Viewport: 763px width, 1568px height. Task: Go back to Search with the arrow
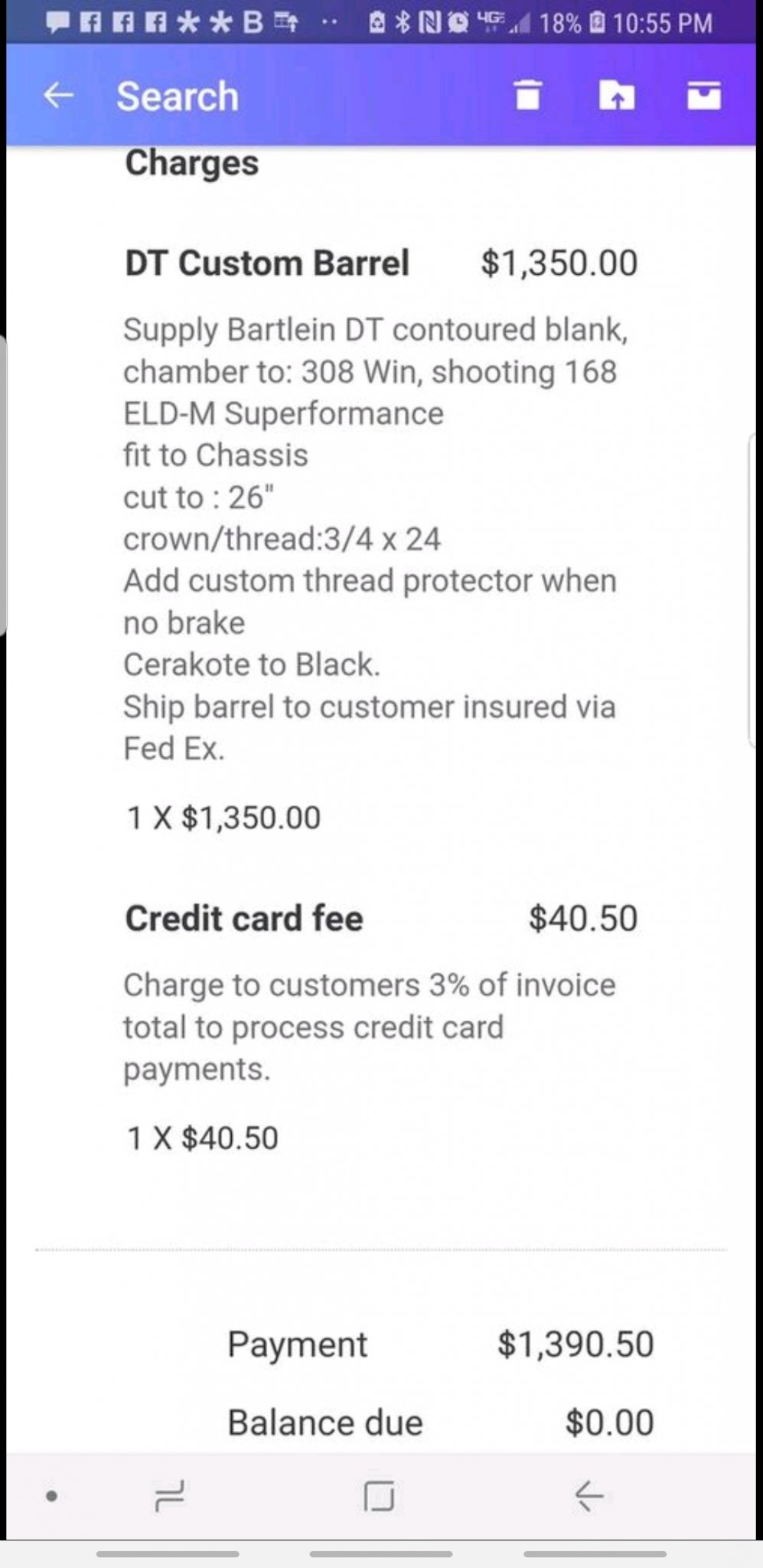pos(58,96)
